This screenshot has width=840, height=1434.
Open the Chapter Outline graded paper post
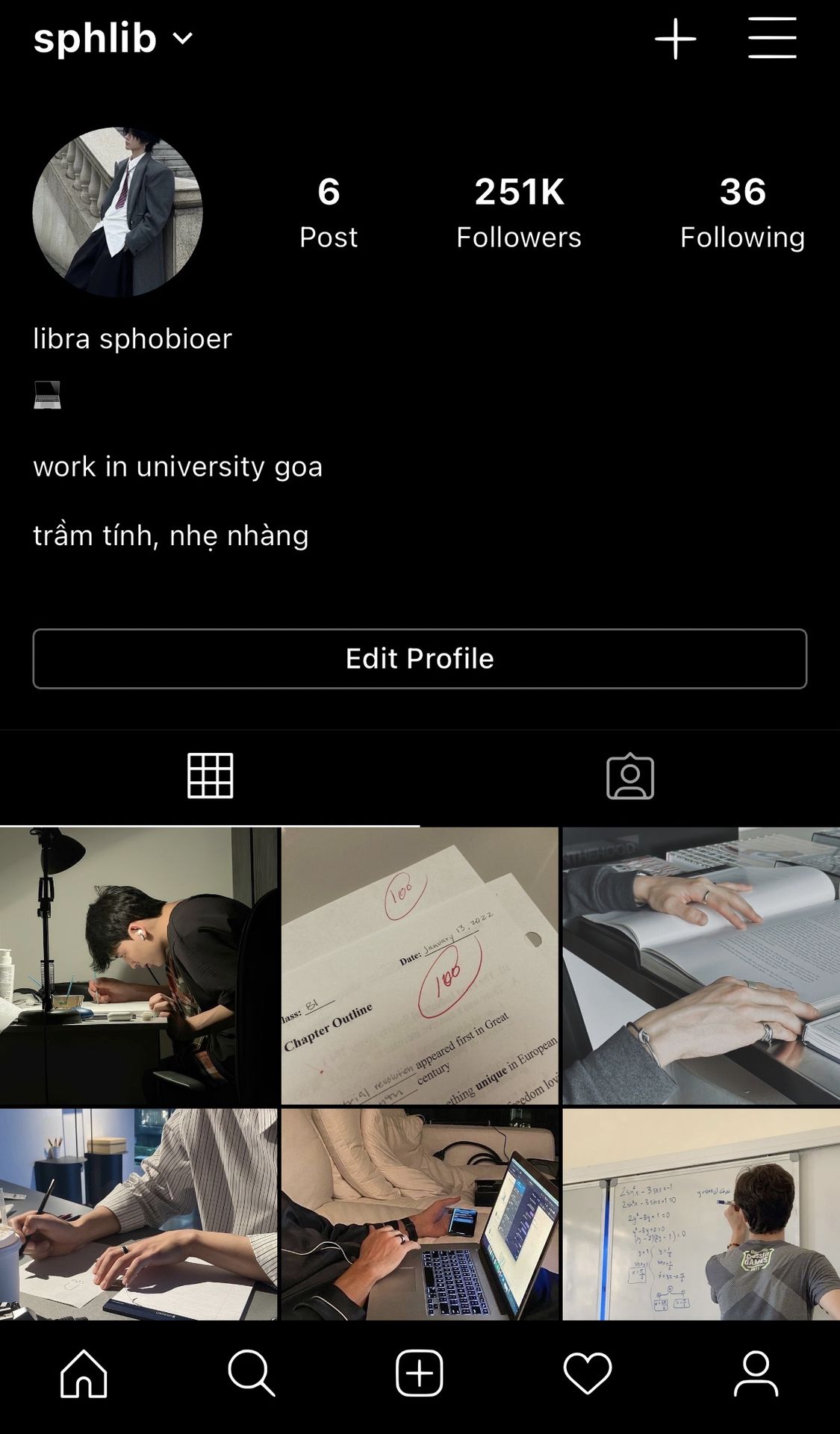[420, 965]
